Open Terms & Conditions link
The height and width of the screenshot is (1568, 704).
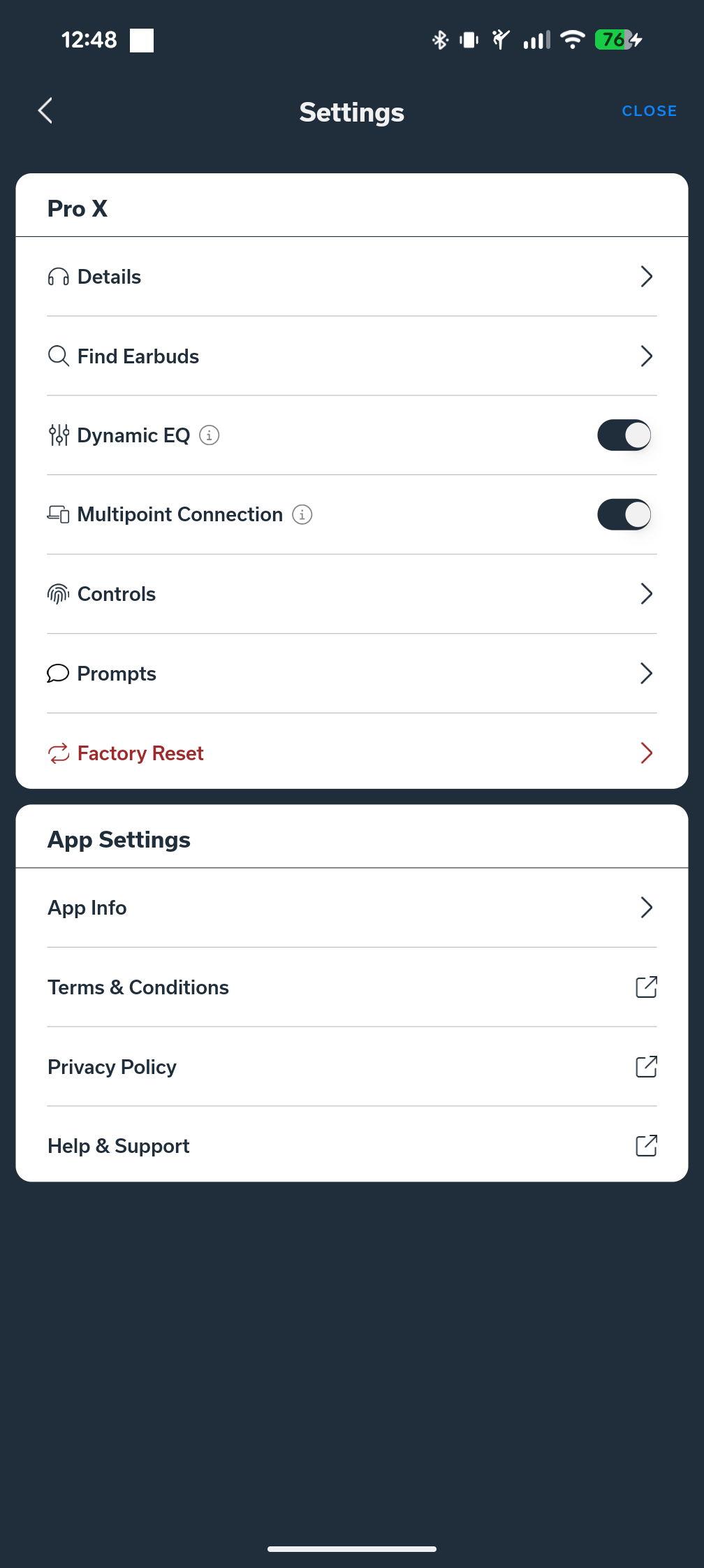(x=352, y=987)
